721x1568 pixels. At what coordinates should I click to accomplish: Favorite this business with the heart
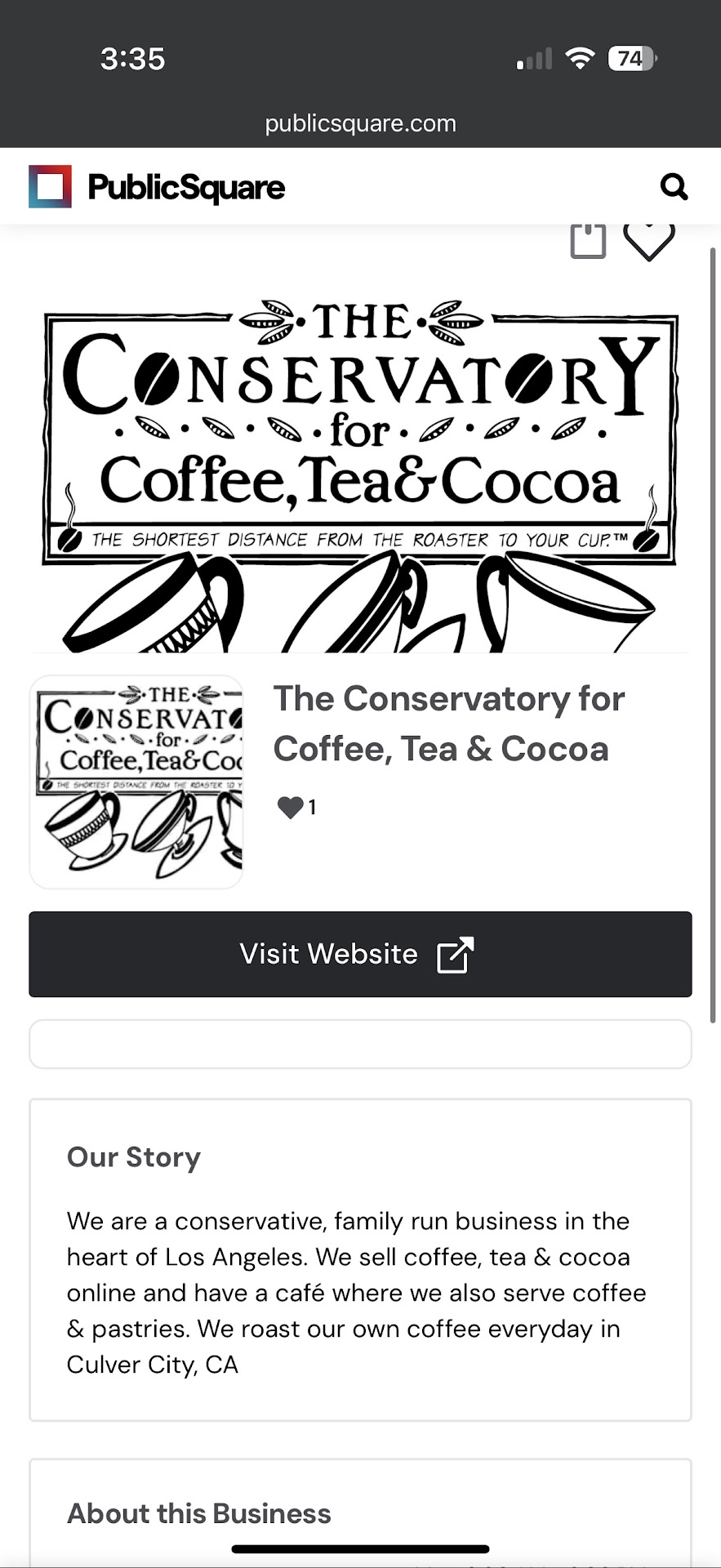pyautogui.click(x=649, y=240)
